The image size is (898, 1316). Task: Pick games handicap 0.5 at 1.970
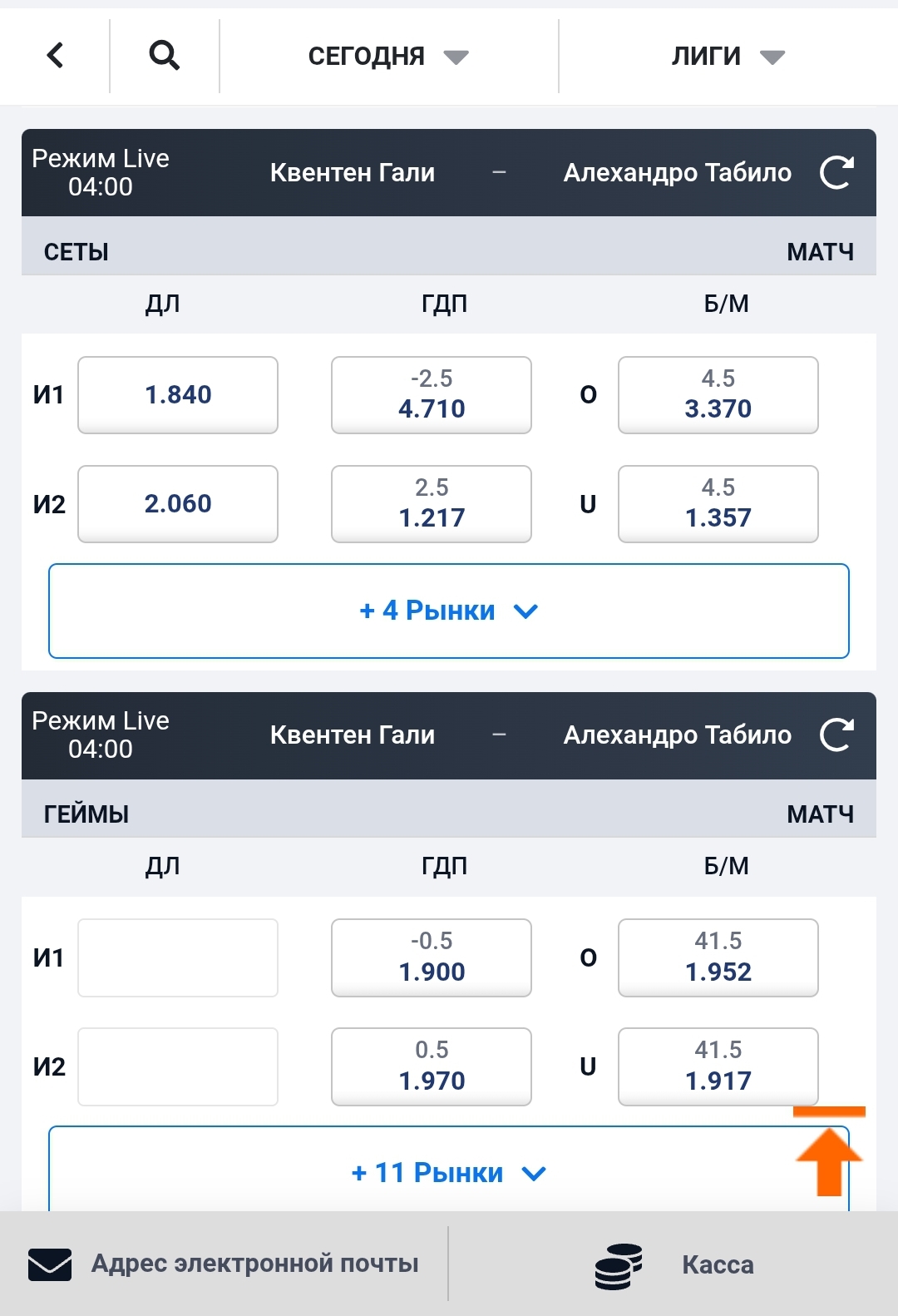coord(431,1066)
